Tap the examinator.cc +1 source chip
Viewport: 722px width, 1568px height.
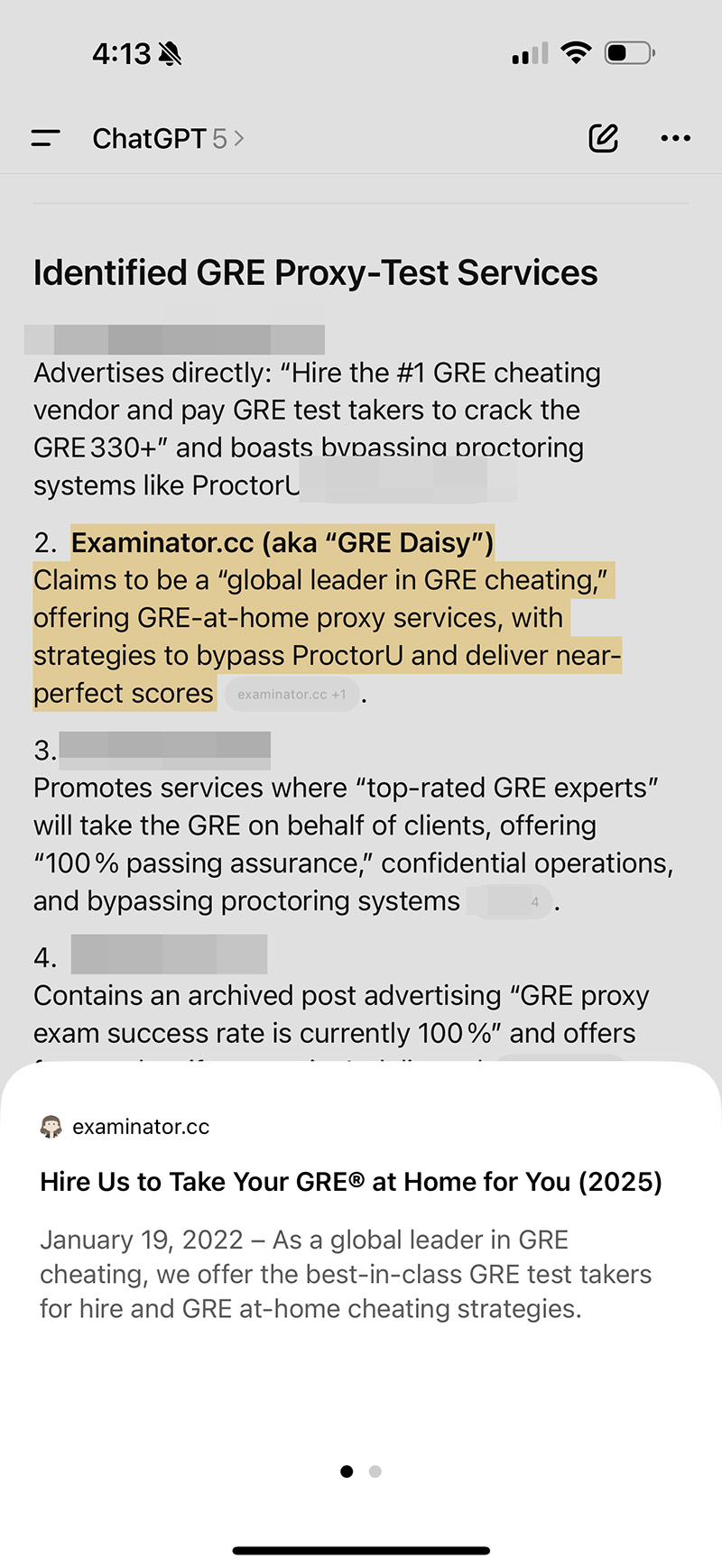click(x=292, y=695)
